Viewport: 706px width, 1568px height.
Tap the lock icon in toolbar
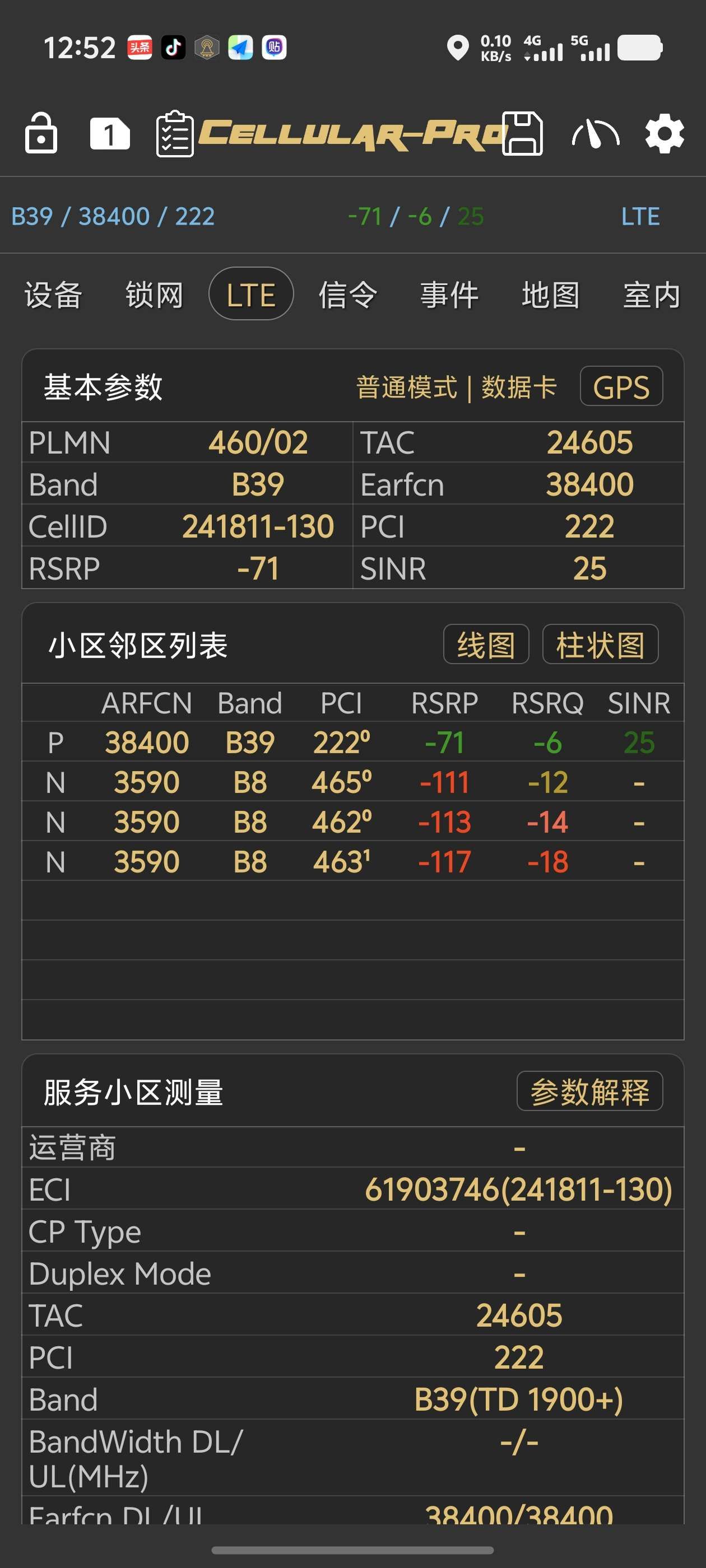41,133
